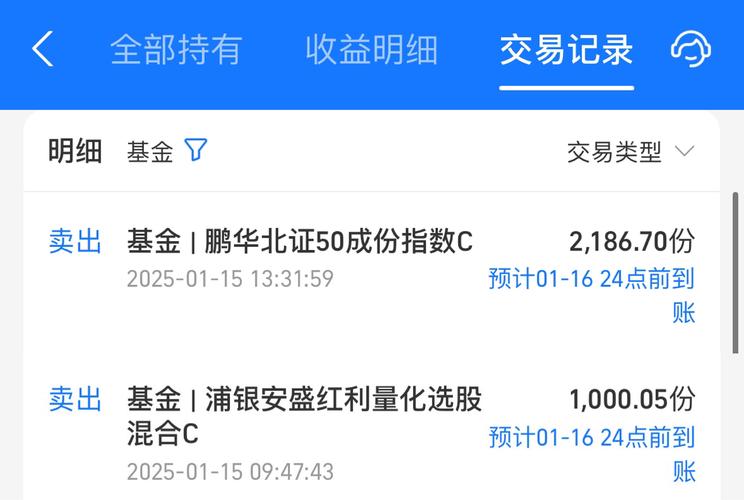Screen dimensions: 744x500
Task: Expand the 交易类型 dropdown
Action: click(630, 152)
